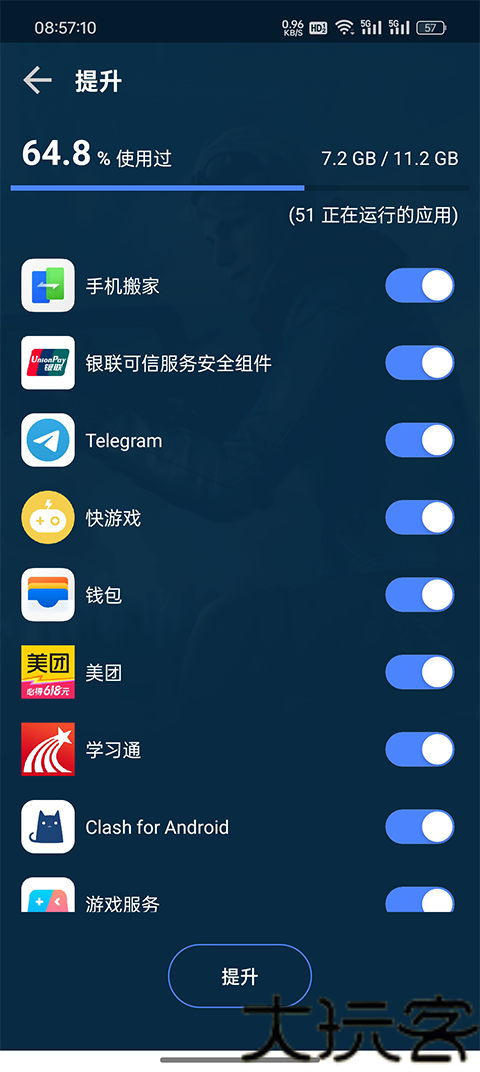
Task: Switch off the 游戏服务 toggle
Action: click(x=420, y=899)
